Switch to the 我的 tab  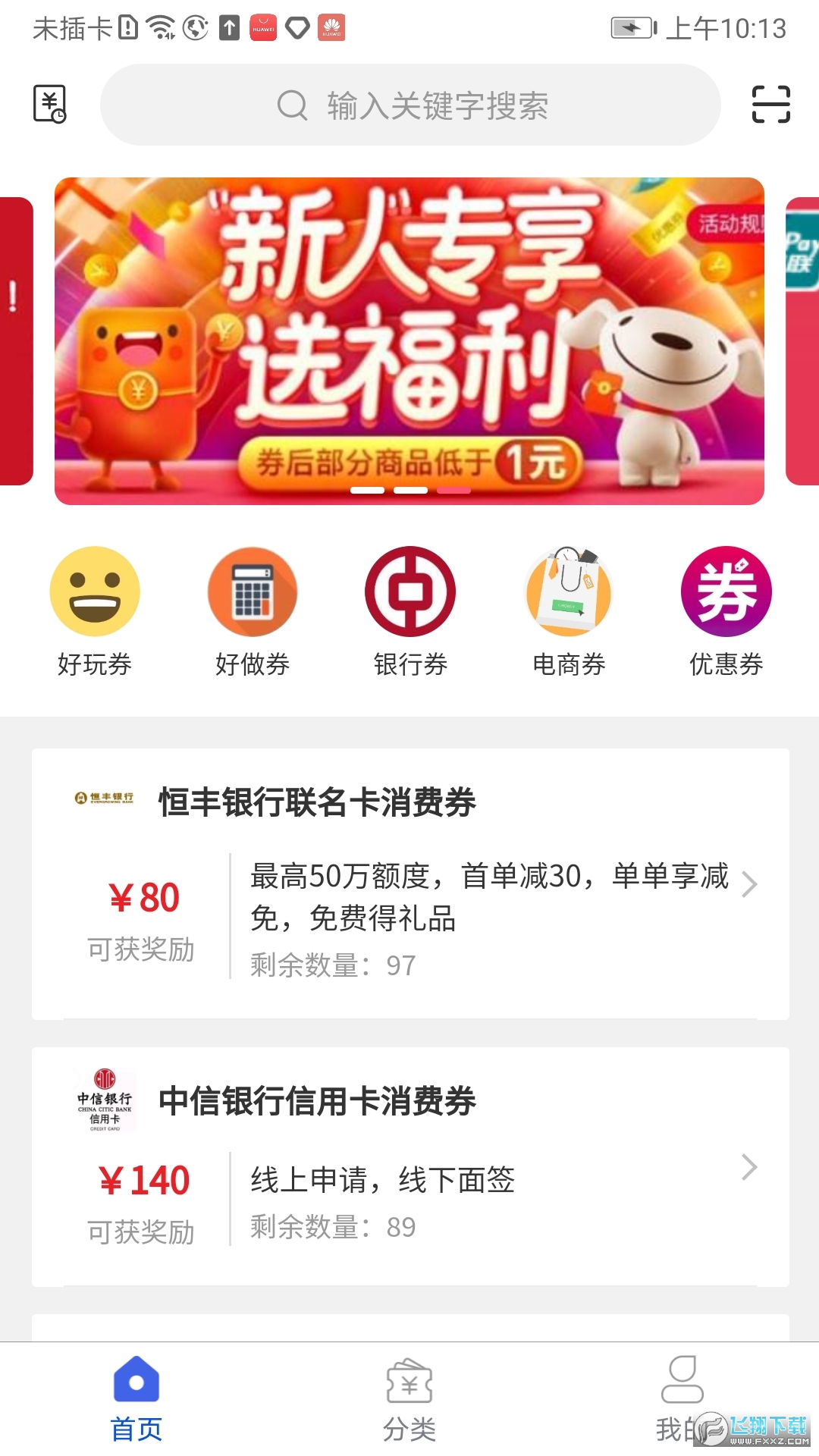(x=682, y=1399)
